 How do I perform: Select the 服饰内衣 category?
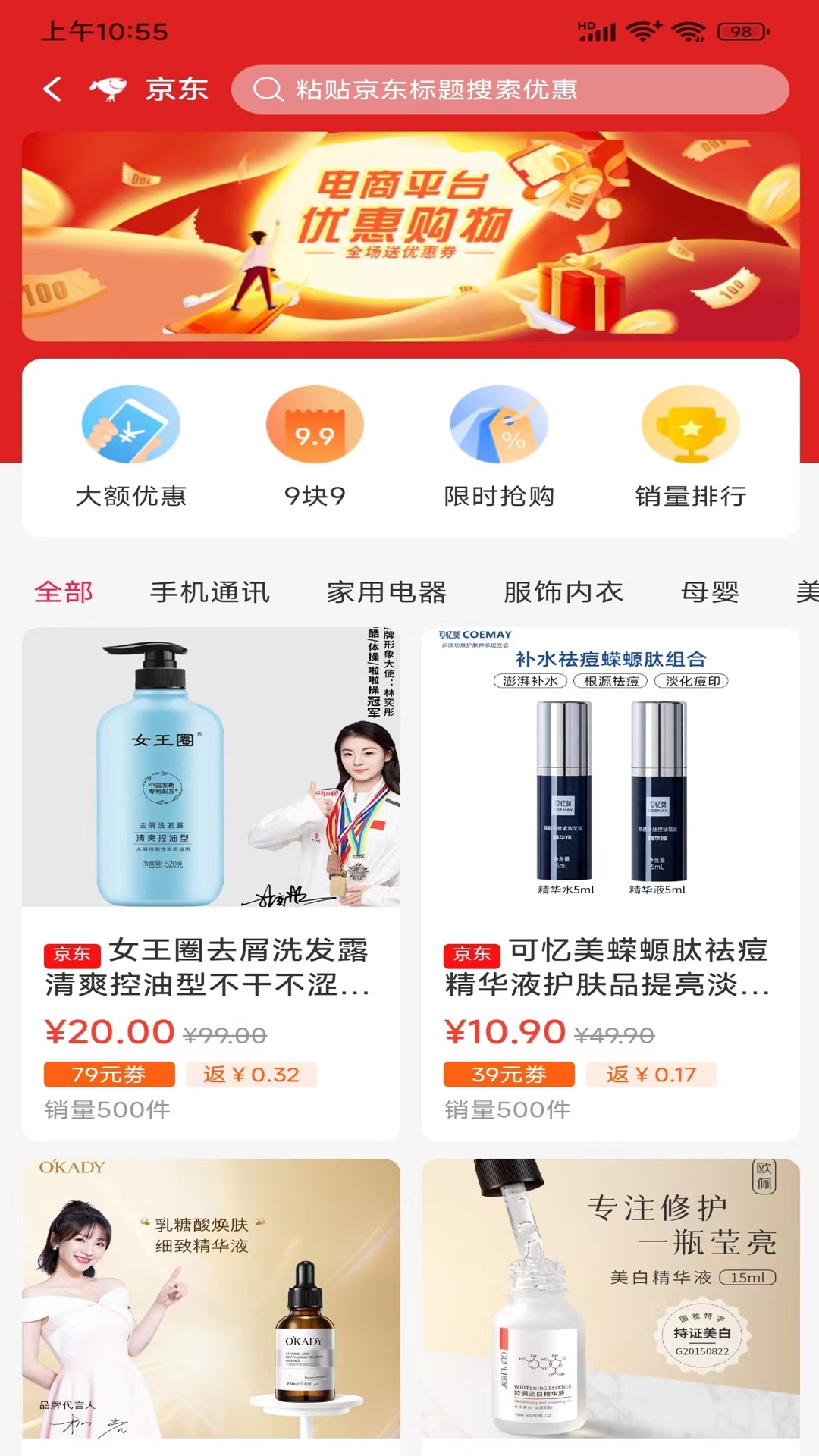click(x=562, y=593)
